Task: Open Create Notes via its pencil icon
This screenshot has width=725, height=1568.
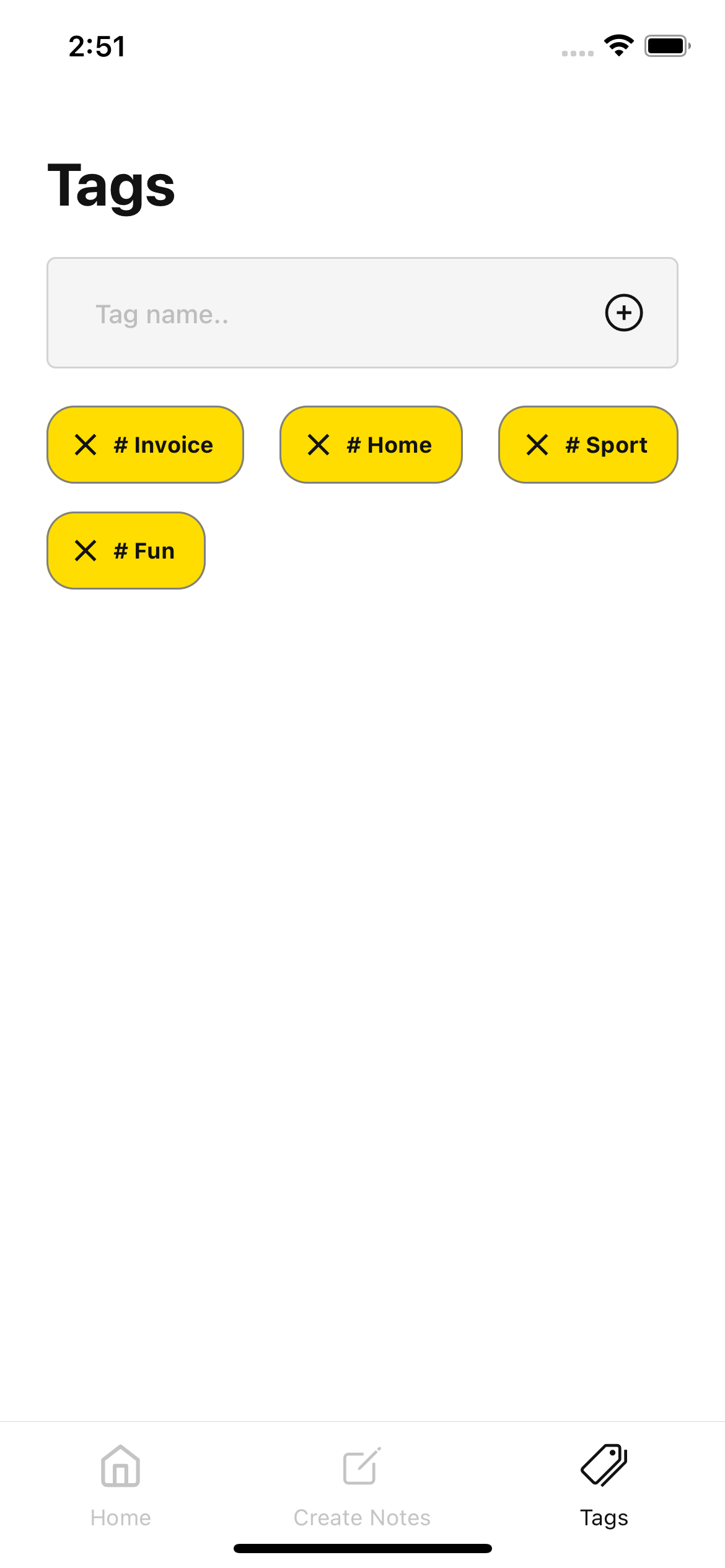Action: pos(362,1466)
